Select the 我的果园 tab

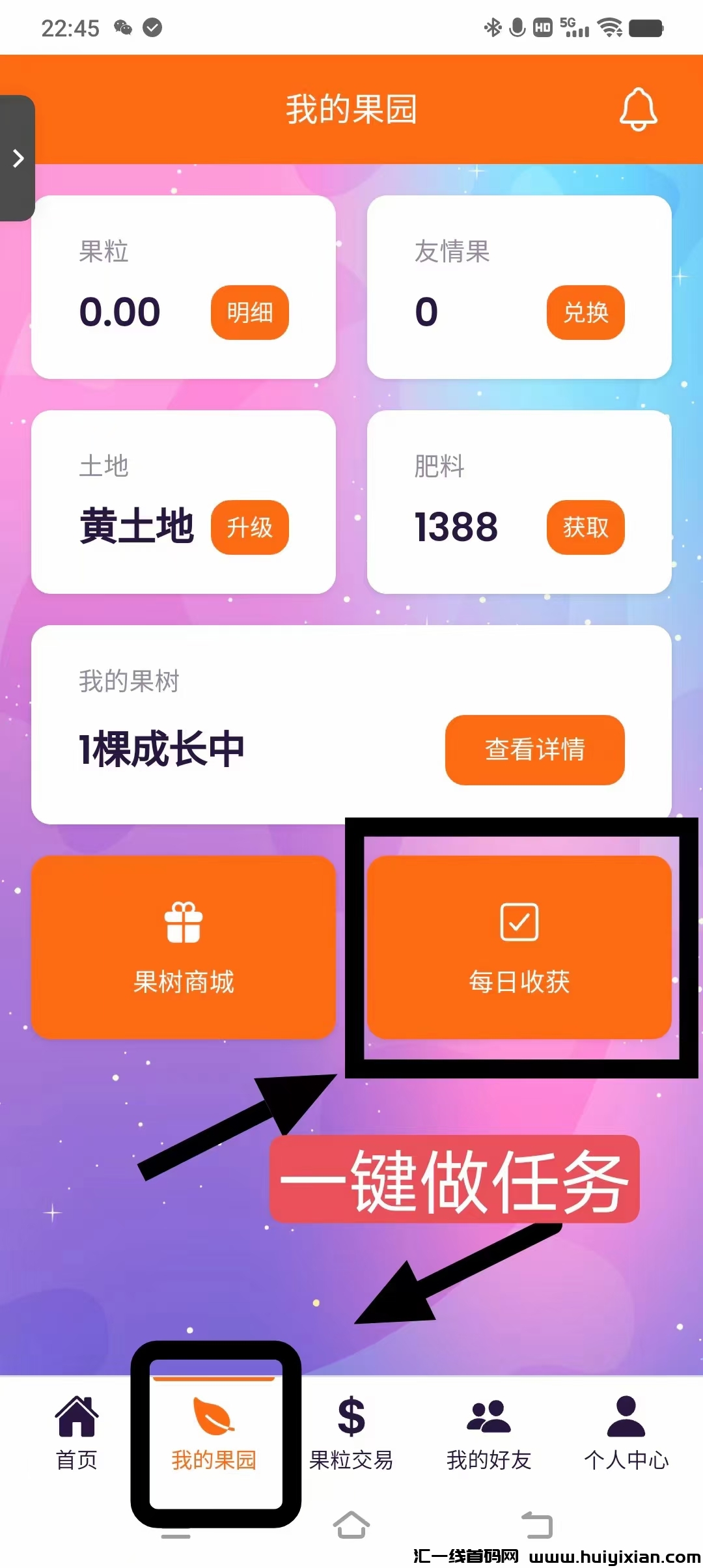(214, 1433)
